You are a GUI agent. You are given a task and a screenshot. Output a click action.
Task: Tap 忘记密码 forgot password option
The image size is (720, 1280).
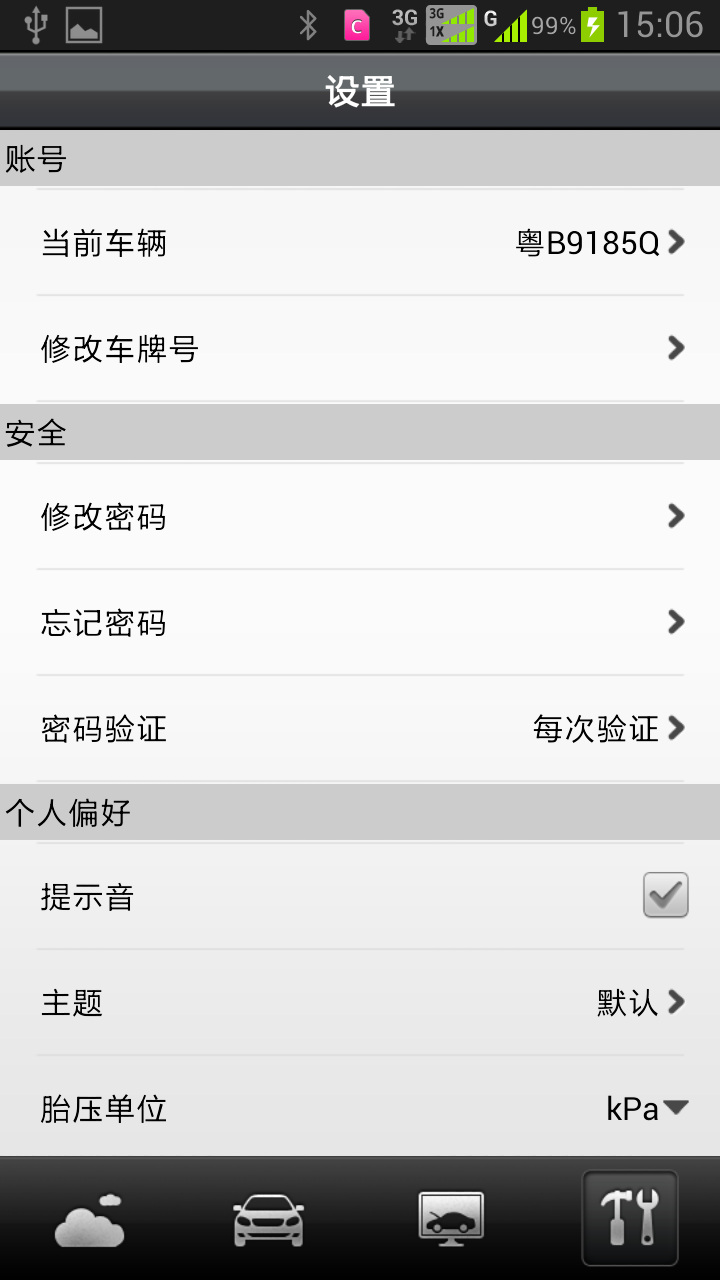(x=360, y=622)
